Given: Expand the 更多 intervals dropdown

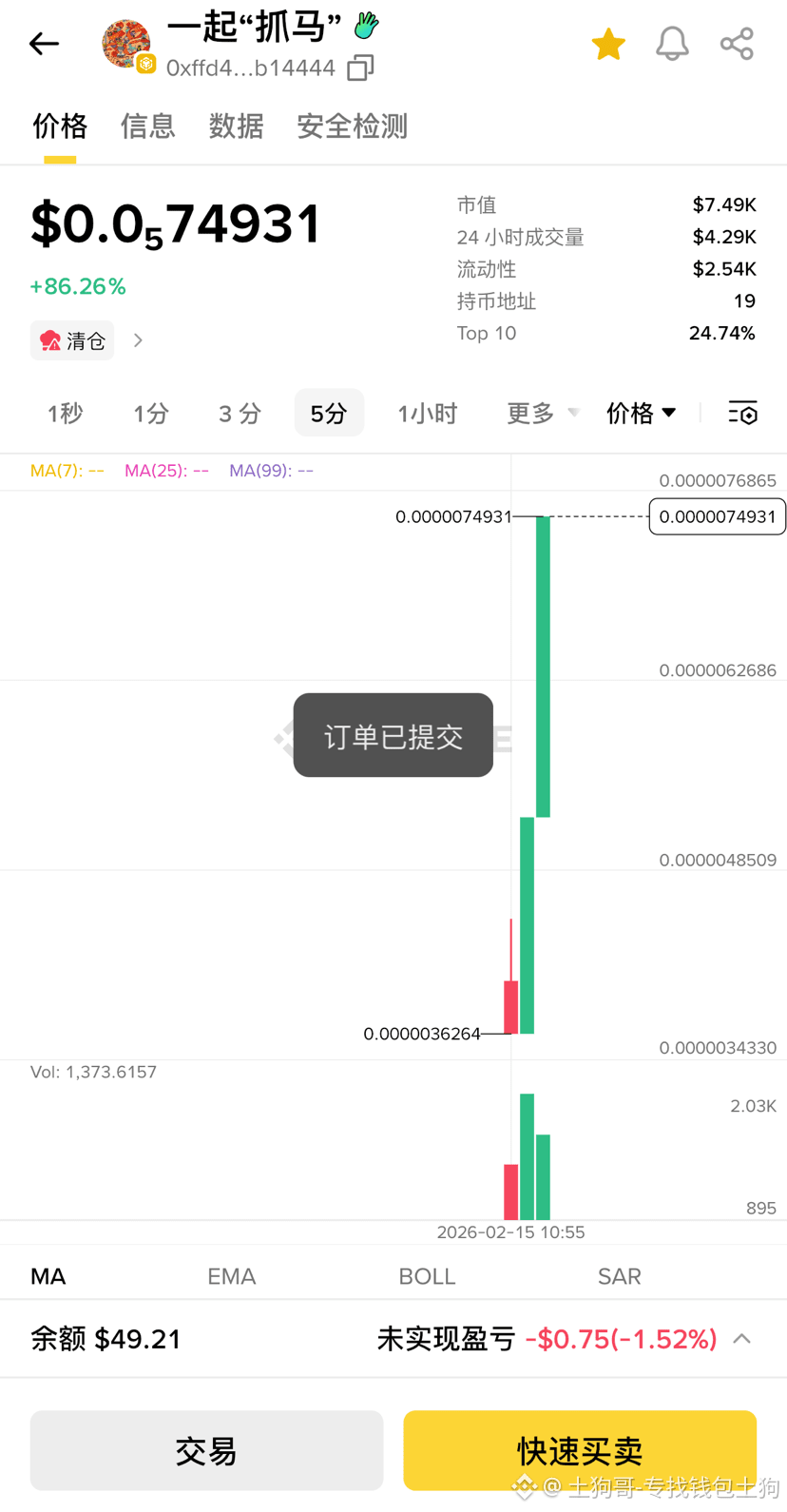Looking at the screenshot, I should (x=542, y=413).
